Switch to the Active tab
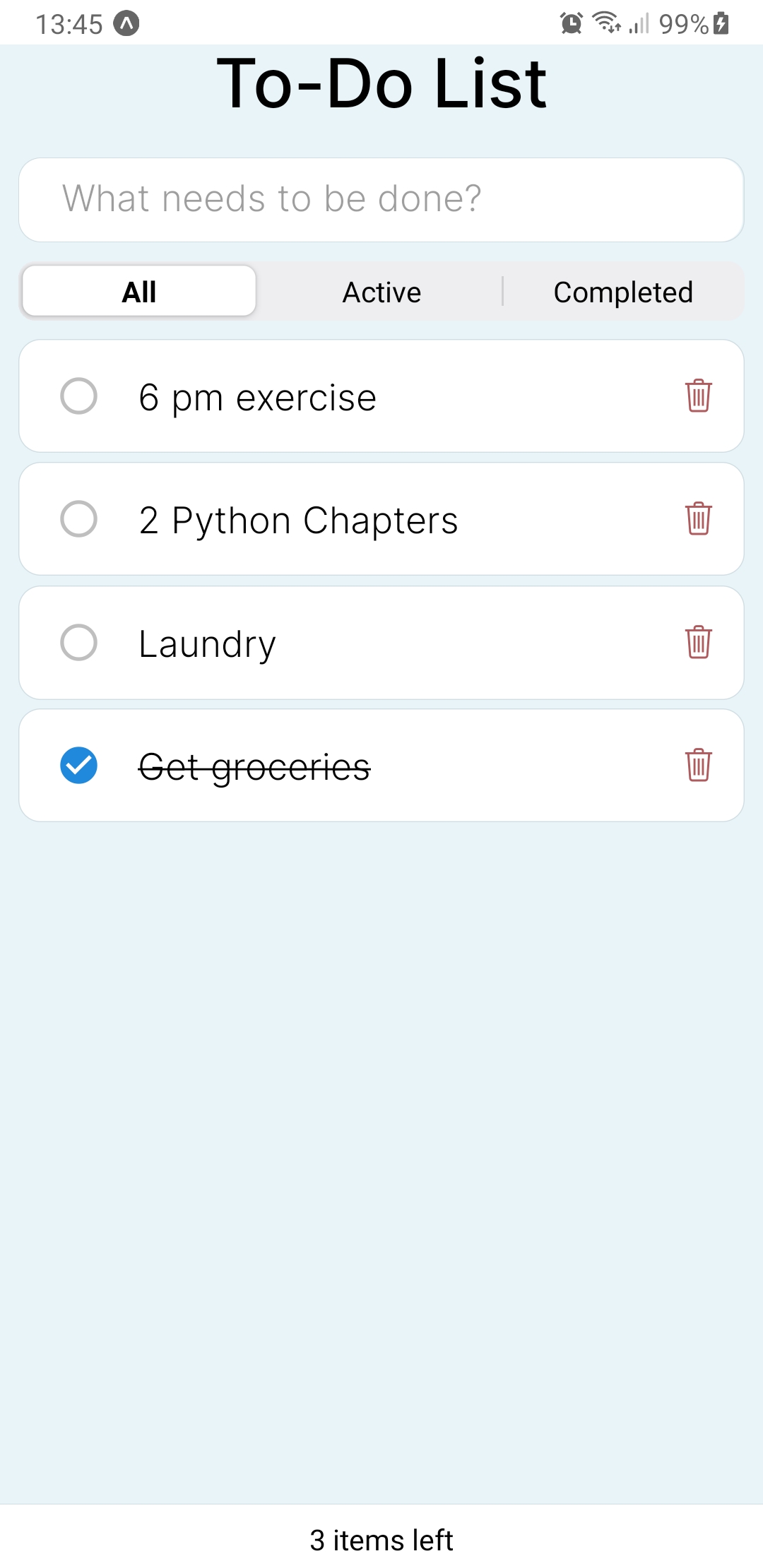The height and width of the screenshot is (1568, 763). [381, 292]
